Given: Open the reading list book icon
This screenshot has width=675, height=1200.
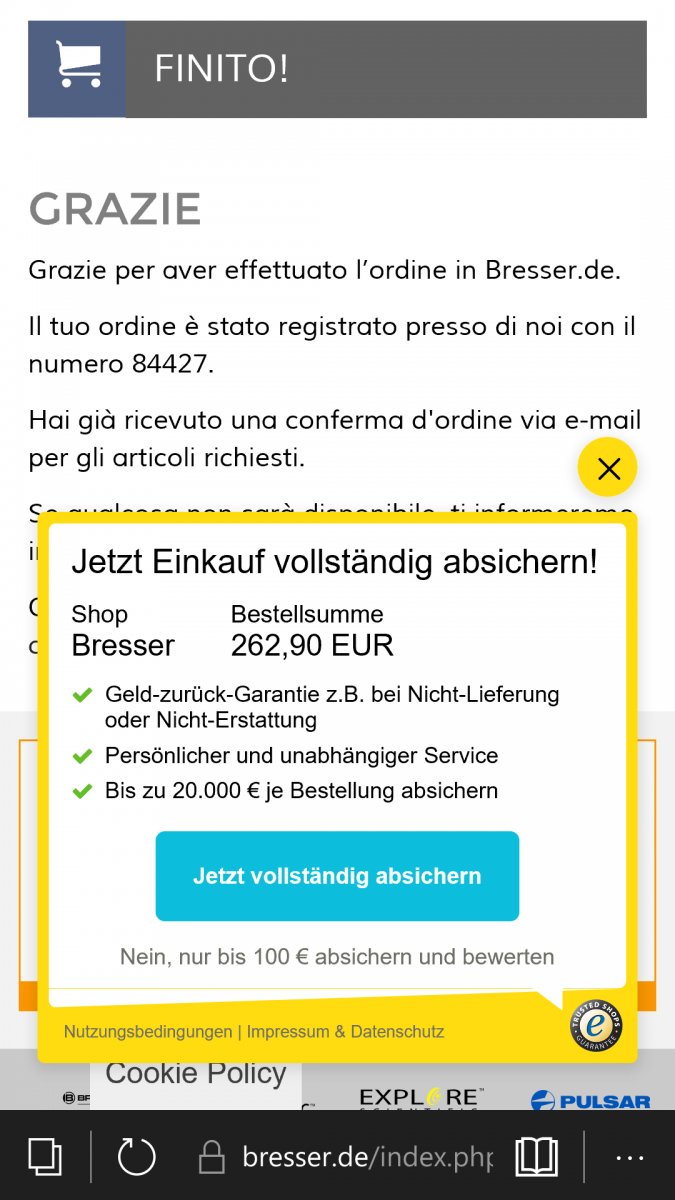Looking at the screenshot, I should [x=536, y=1157].
